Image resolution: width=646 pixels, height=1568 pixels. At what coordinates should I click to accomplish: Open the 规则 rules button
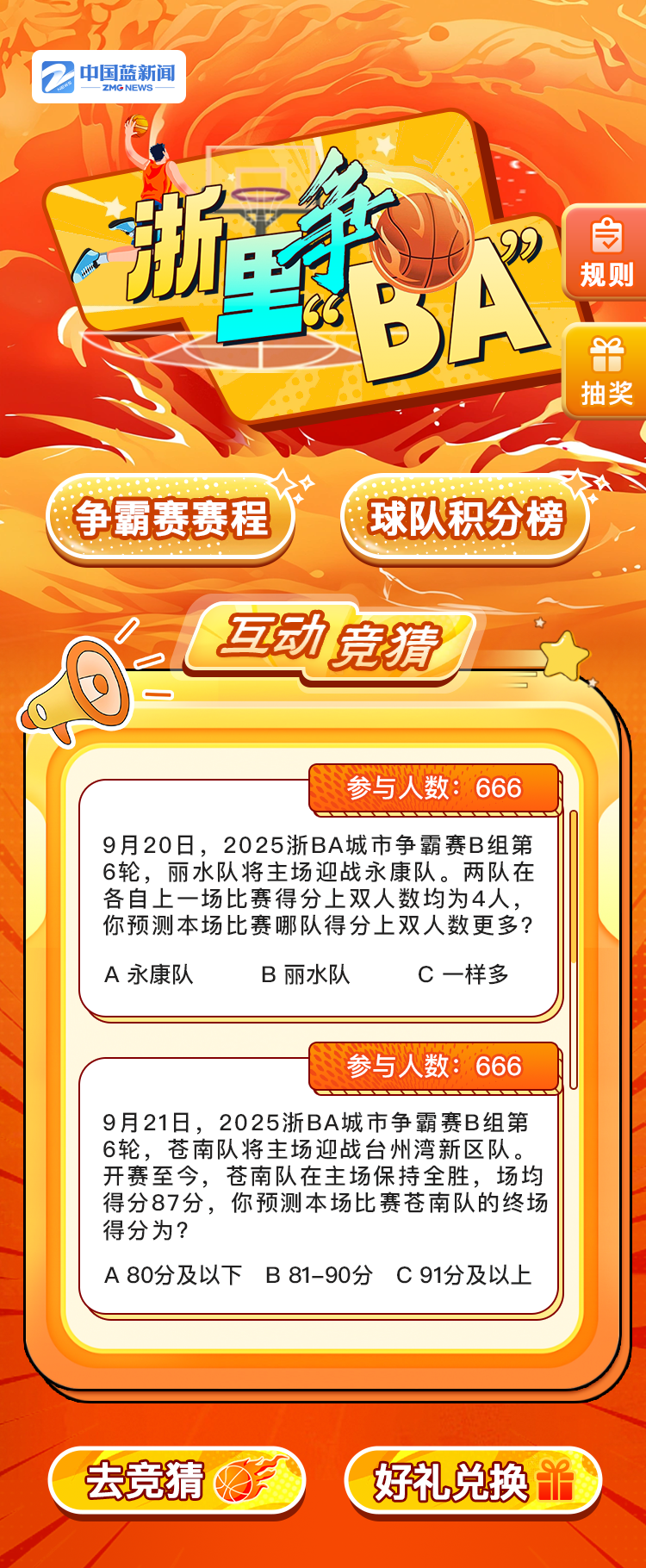tap(606, 253)
